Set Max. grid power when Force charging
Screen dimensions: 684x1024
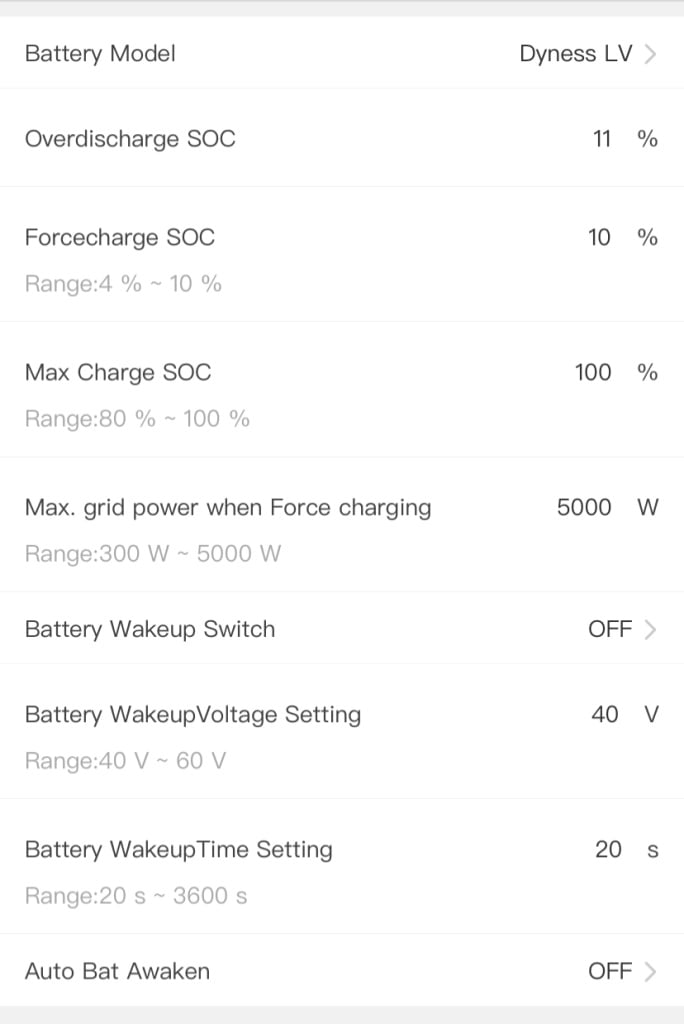click(x=584, y=508)
